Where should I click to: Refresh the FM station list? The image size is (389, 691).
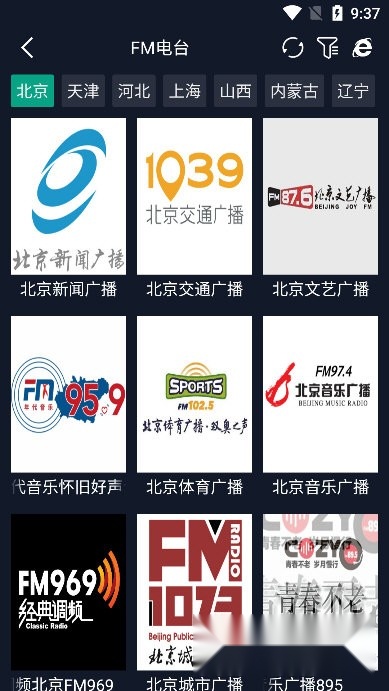pos(293,47)
